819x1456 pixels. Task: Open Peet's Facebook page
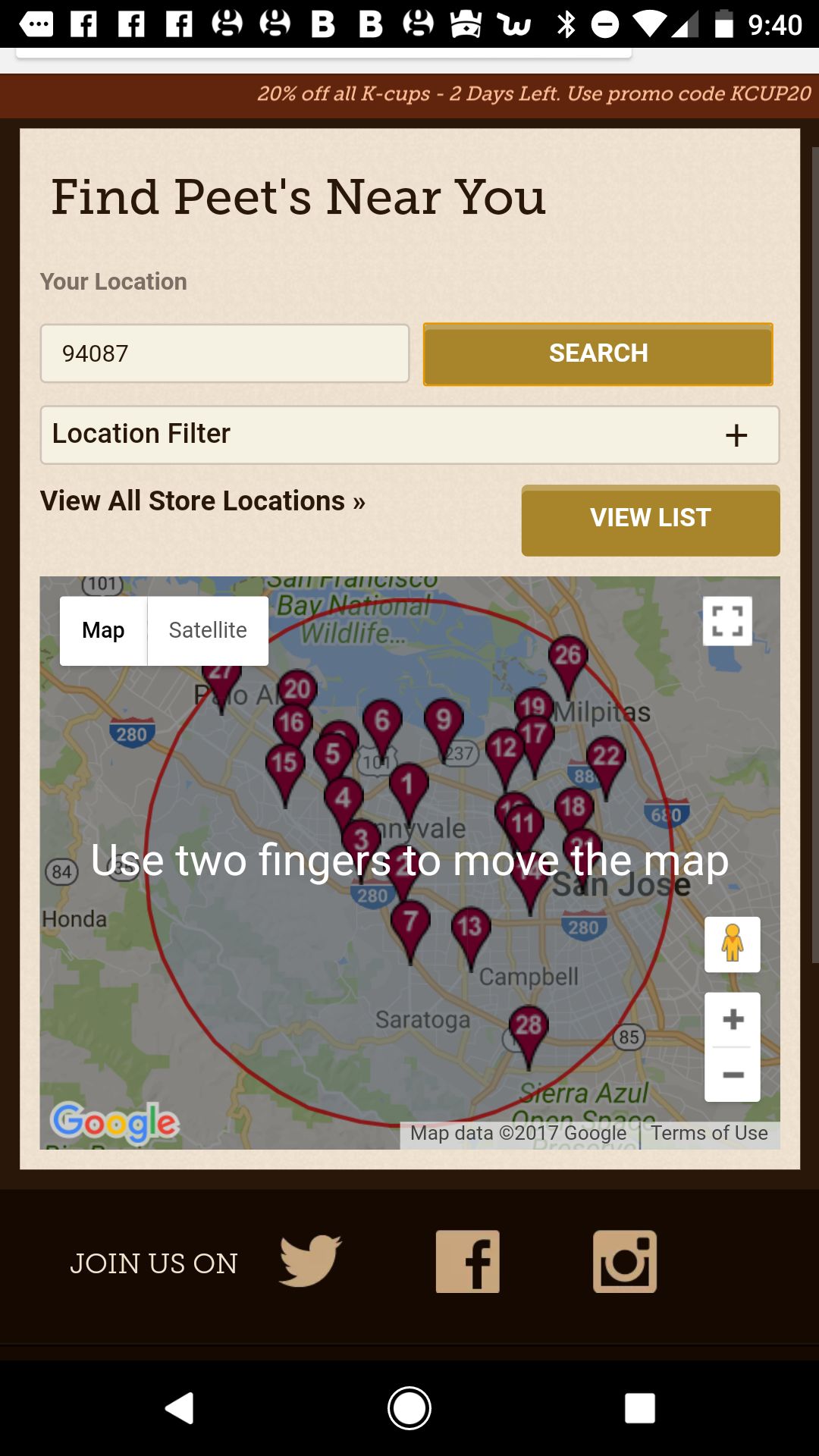click(x=468, y=1261)
